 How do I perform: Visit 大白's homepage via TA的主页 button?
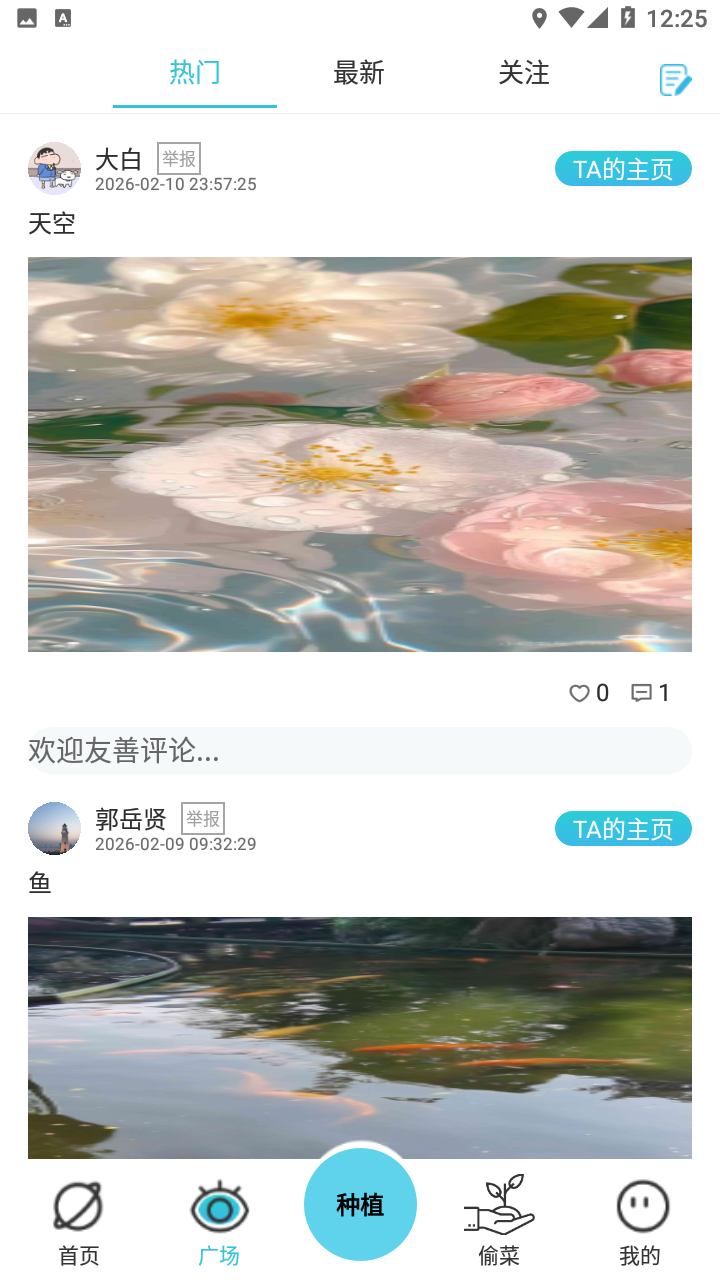(622, 168)
